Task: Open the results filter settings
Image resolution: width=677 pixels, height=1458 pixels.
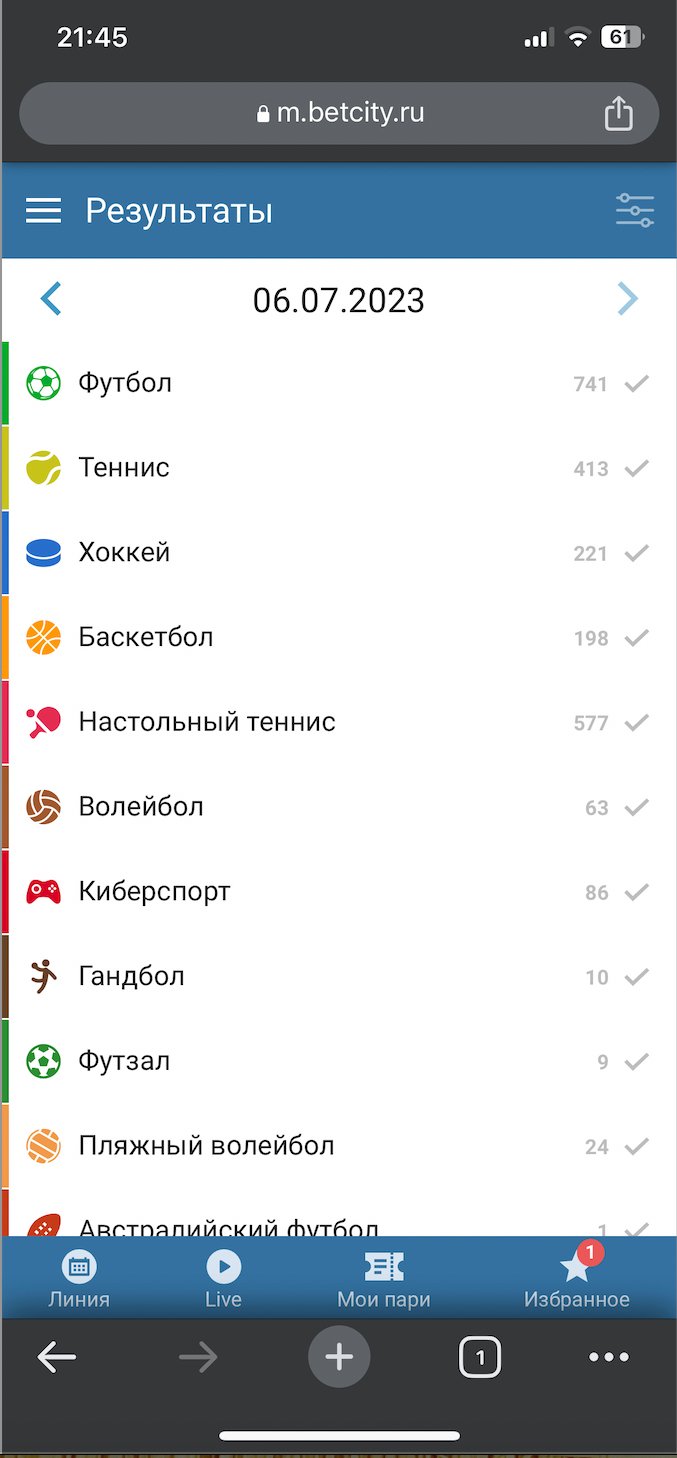Action: click(634, 211)
